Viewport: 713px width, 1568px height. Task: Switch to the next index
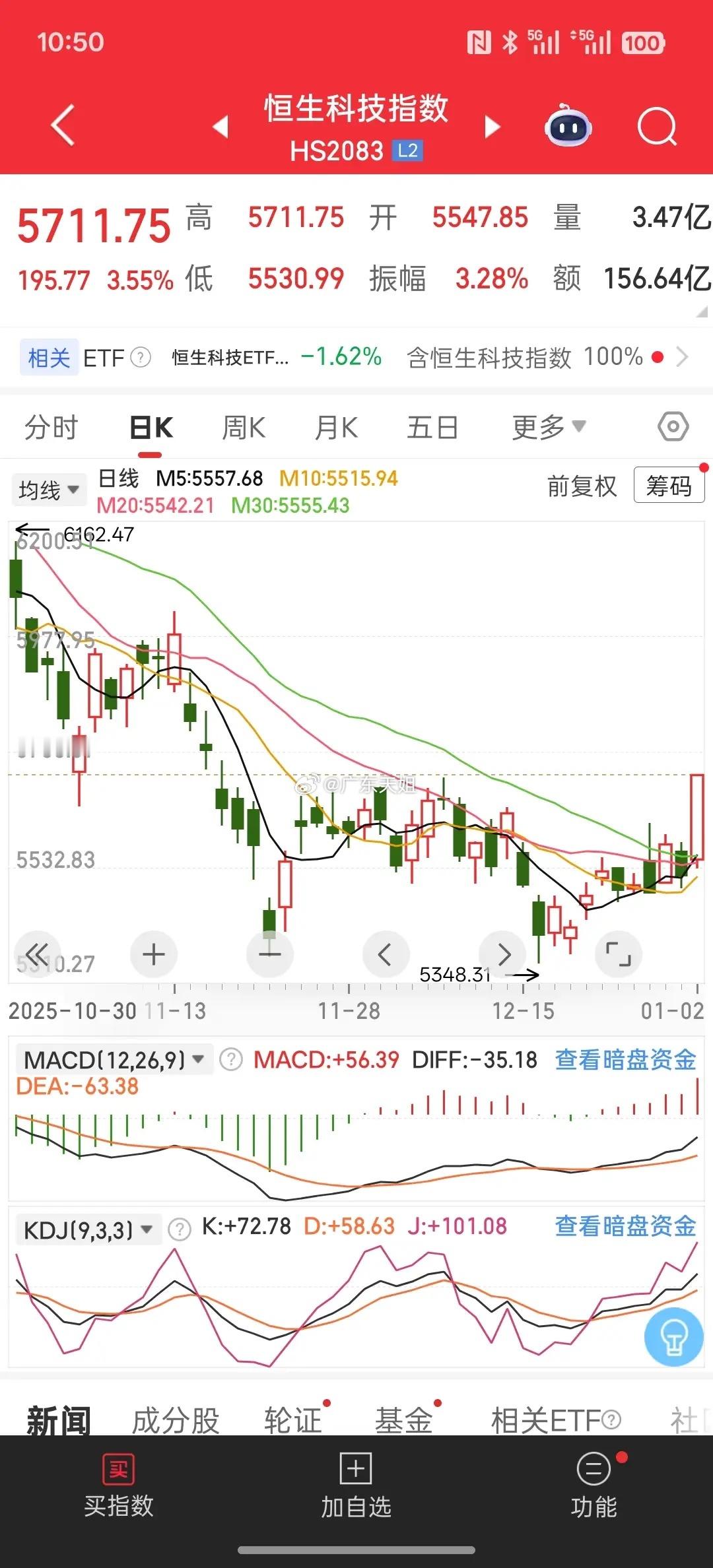pyautogui.click(x=492, y=126)
